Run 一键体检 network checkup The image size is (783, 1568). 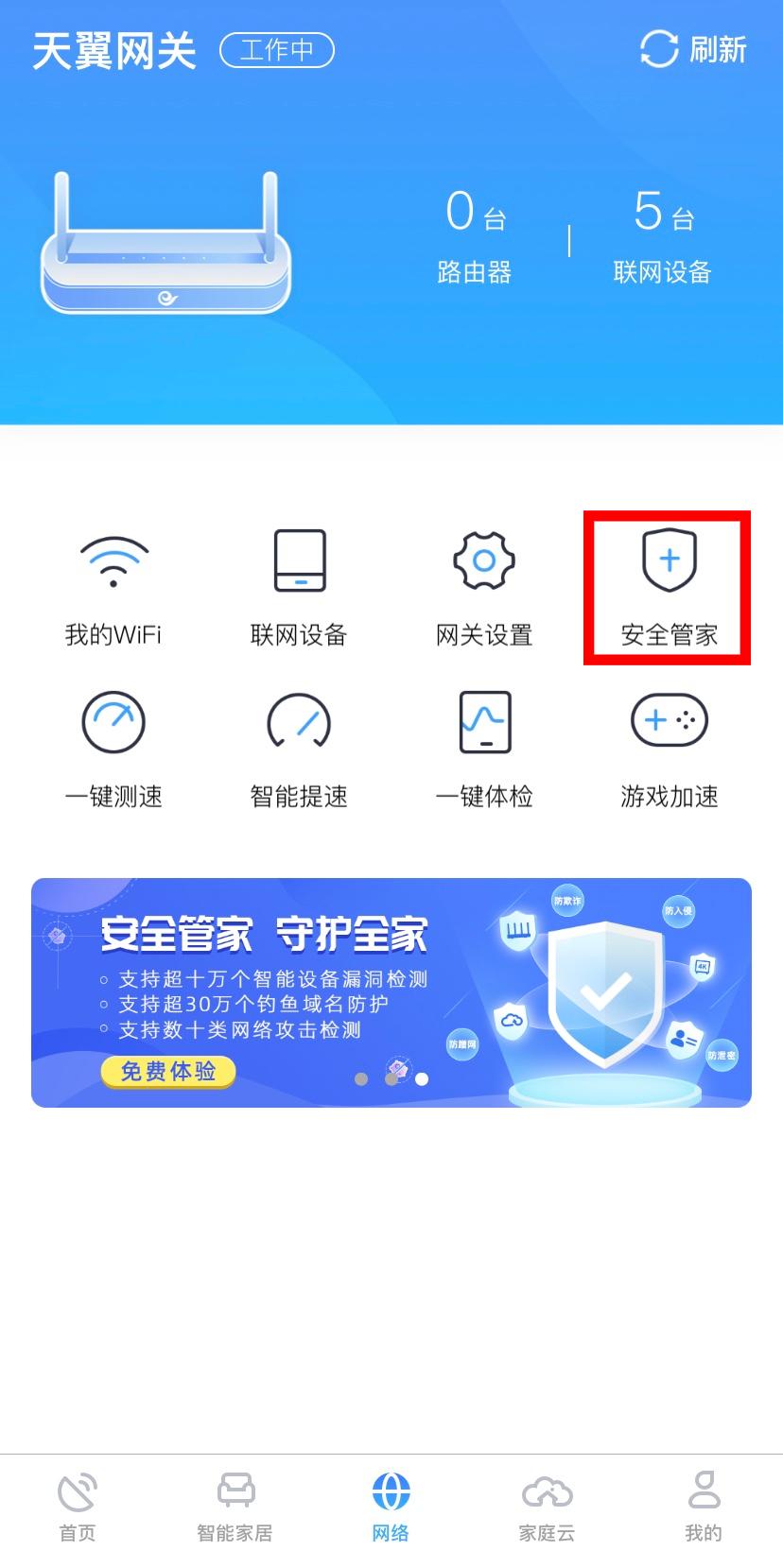[x=483, y=747]
